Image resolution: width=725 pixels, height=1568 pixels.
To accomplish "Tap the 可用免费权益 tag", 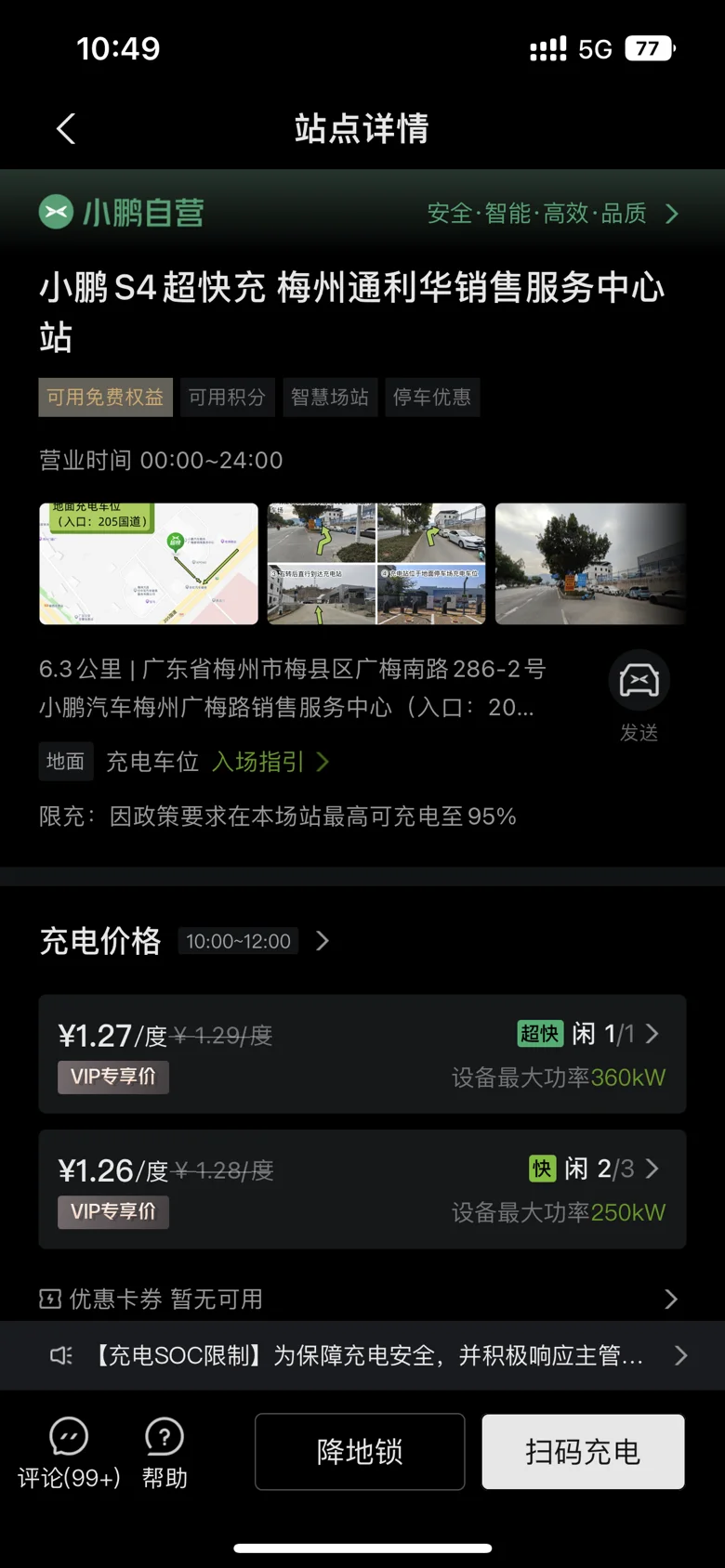I will point(105,398).
